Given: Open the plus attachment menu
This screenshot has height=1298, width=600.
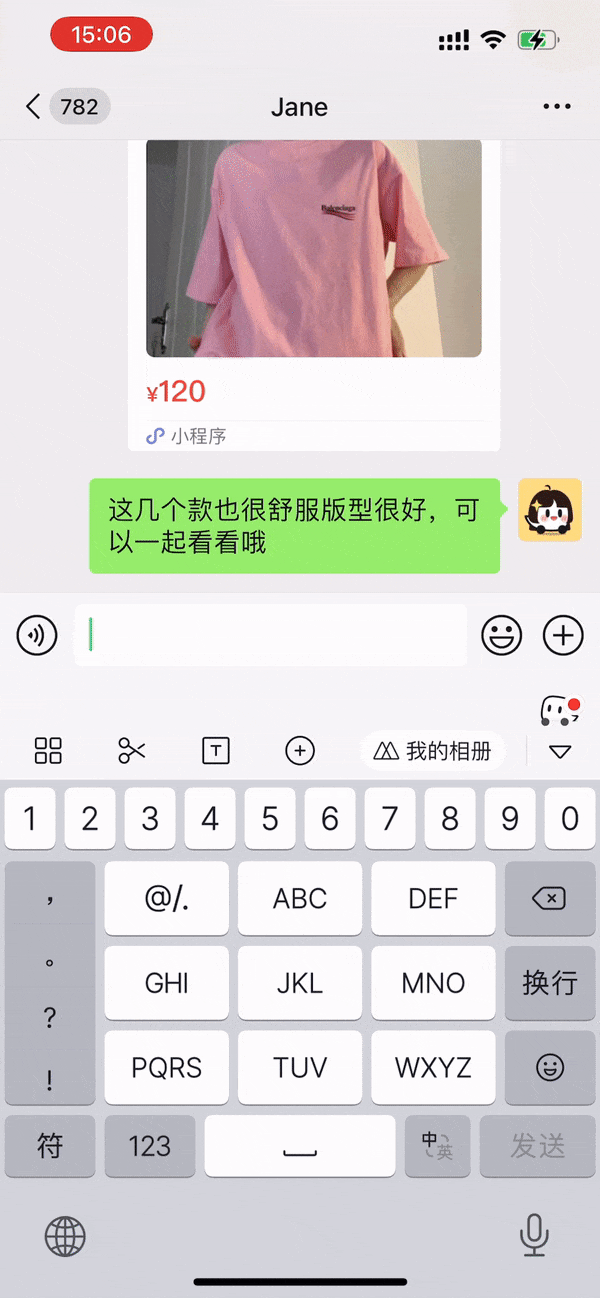Looking at the screenshot, I should pyautogui.click(x=563, y=635).
